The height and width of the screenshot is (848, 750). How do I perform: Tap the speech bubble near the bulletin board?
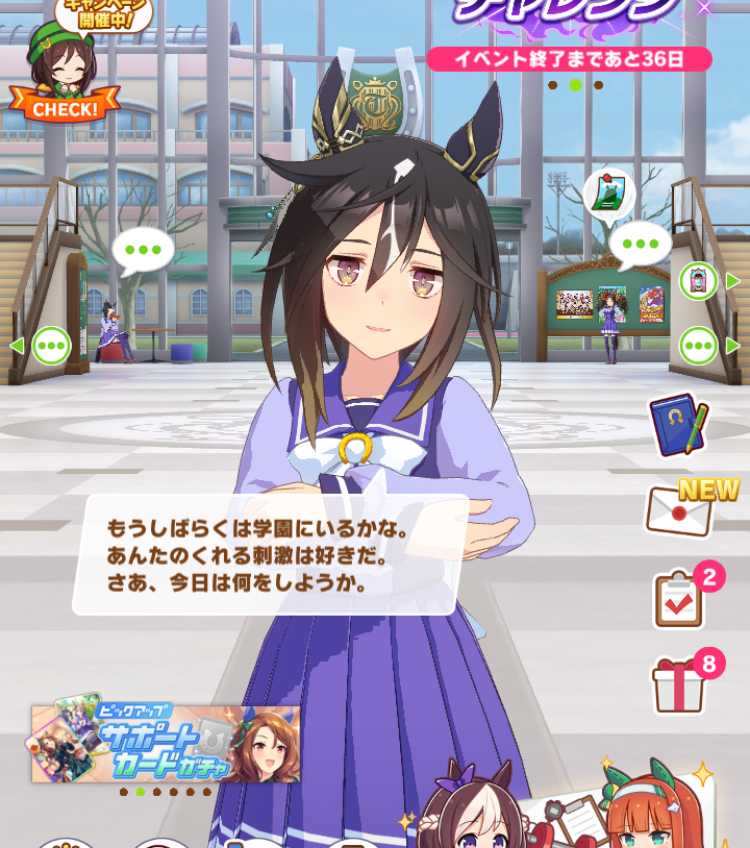[640, 244]
